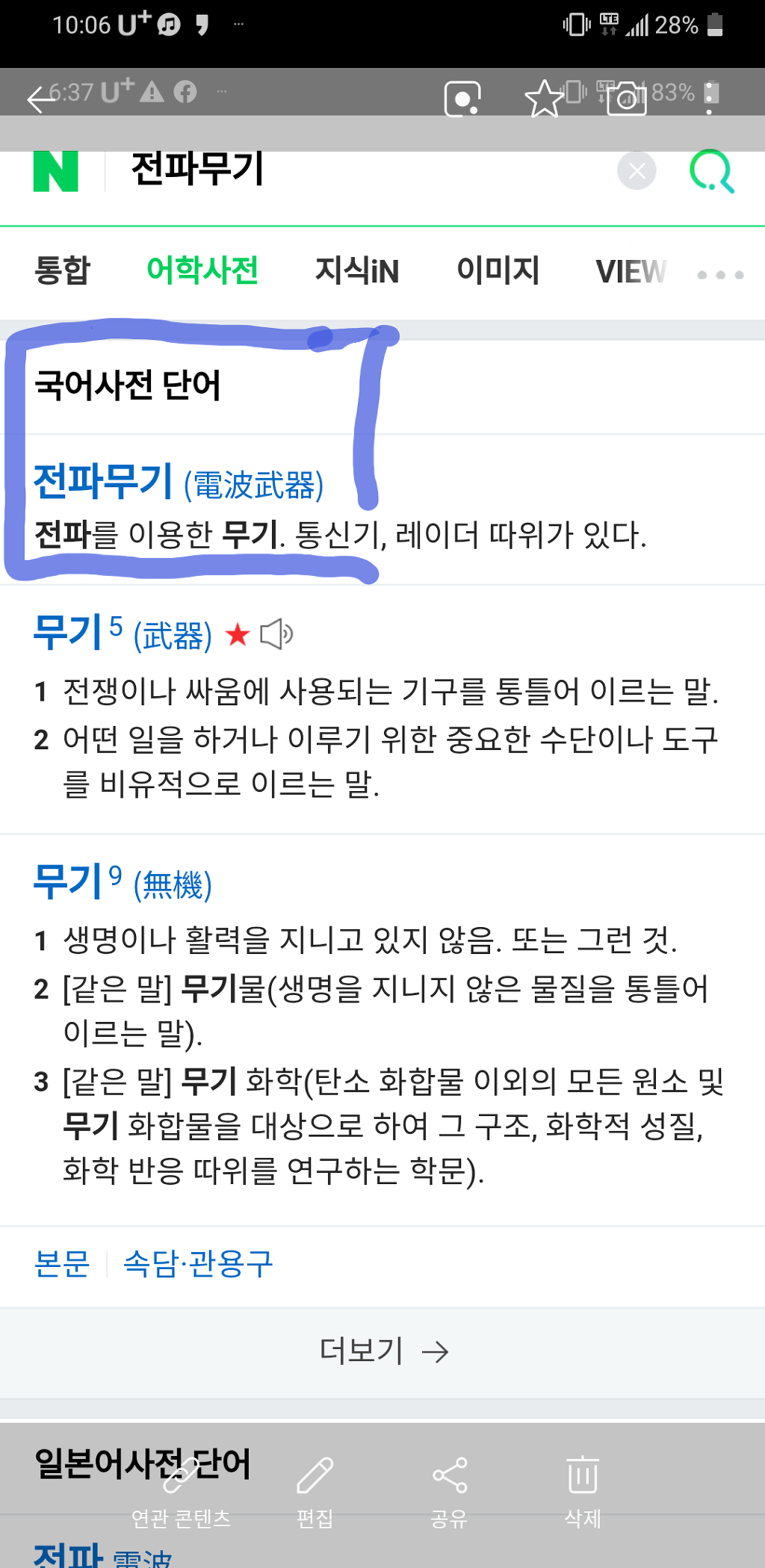Share the image via 공유
Image resolution: width=765 pixels, height=1568 pixels.
pyautogui.click(x=449, y=1489)
